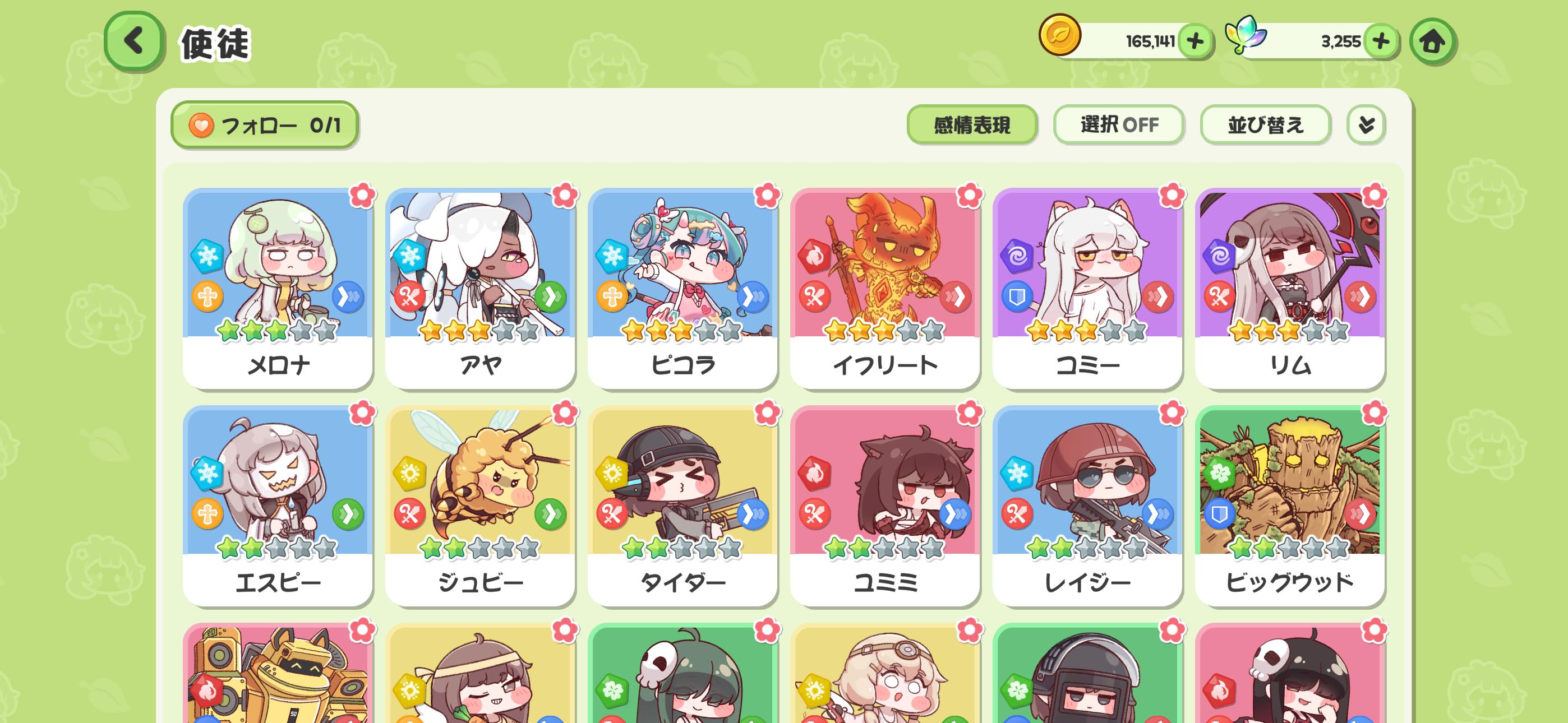The height and width of the screenshot is (723, 1568).
Task: Add more gold coins with the plus button
Action: point(1195,41)
